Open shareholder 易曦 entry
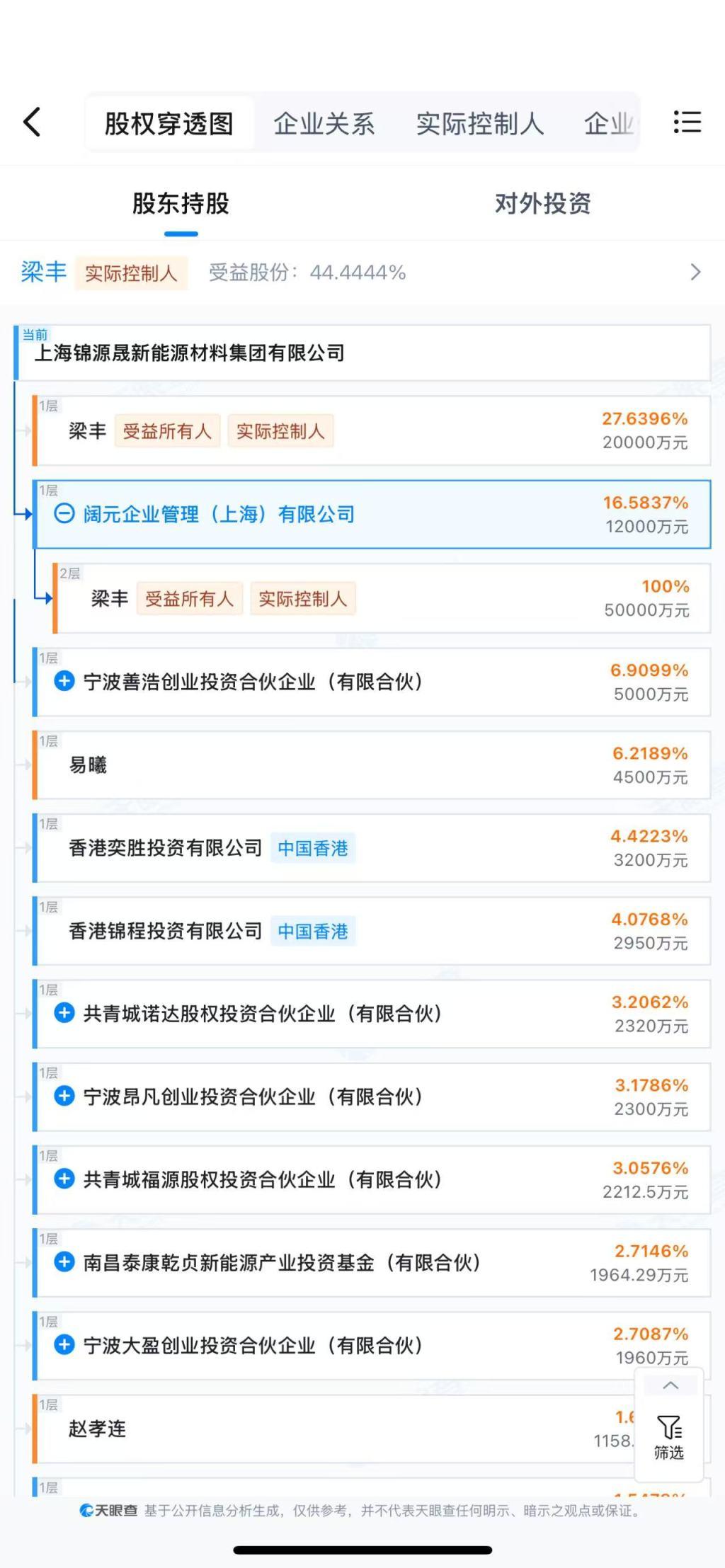The image size is (725, 1568). 88,765
